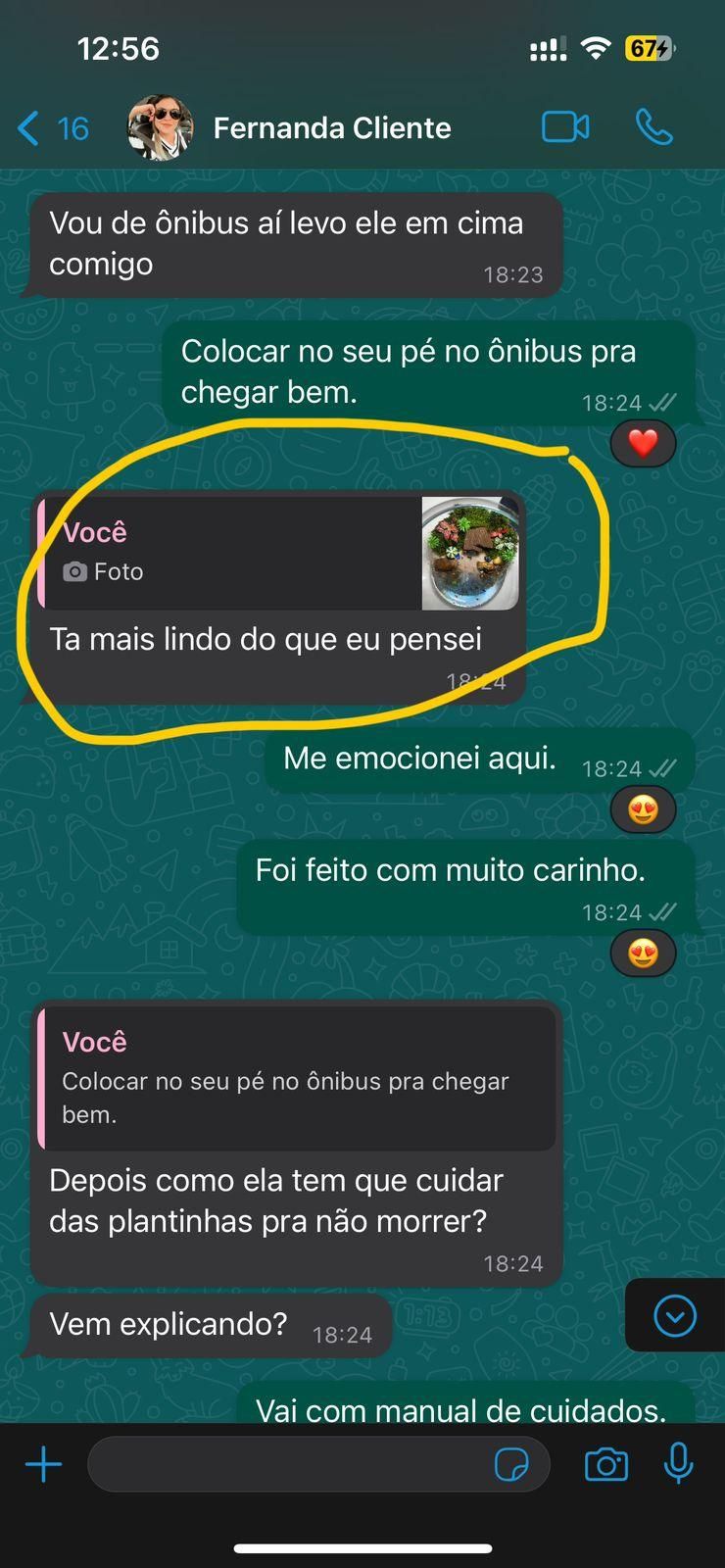Record a voice message

(x=678, y=1465)
